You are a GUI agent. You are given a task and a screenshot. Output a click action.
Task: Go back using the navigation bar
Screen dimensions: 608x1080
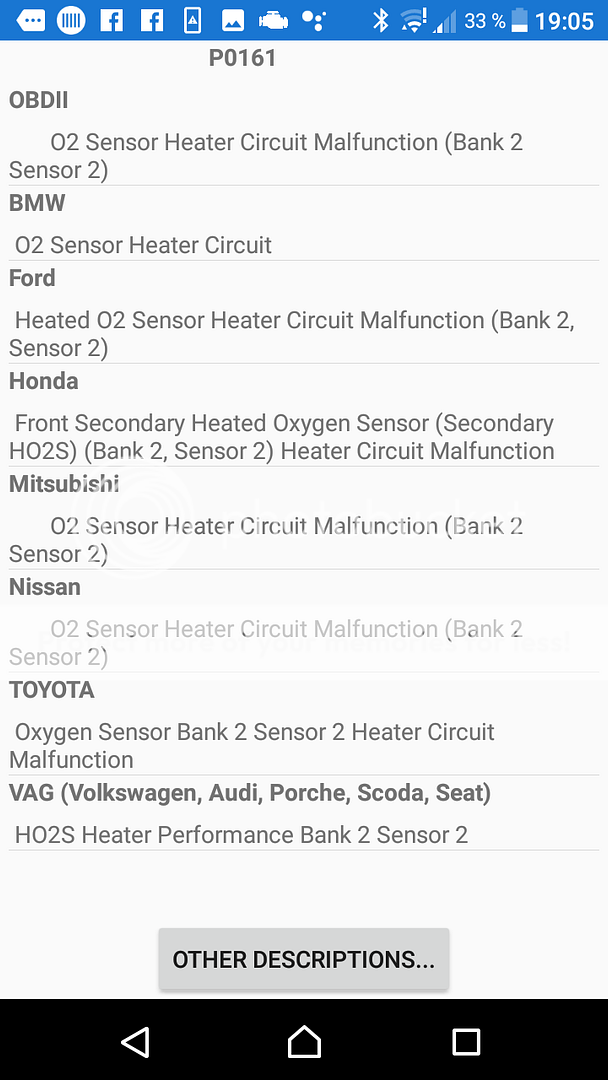pyautogui.click(x=136, y=1041)
